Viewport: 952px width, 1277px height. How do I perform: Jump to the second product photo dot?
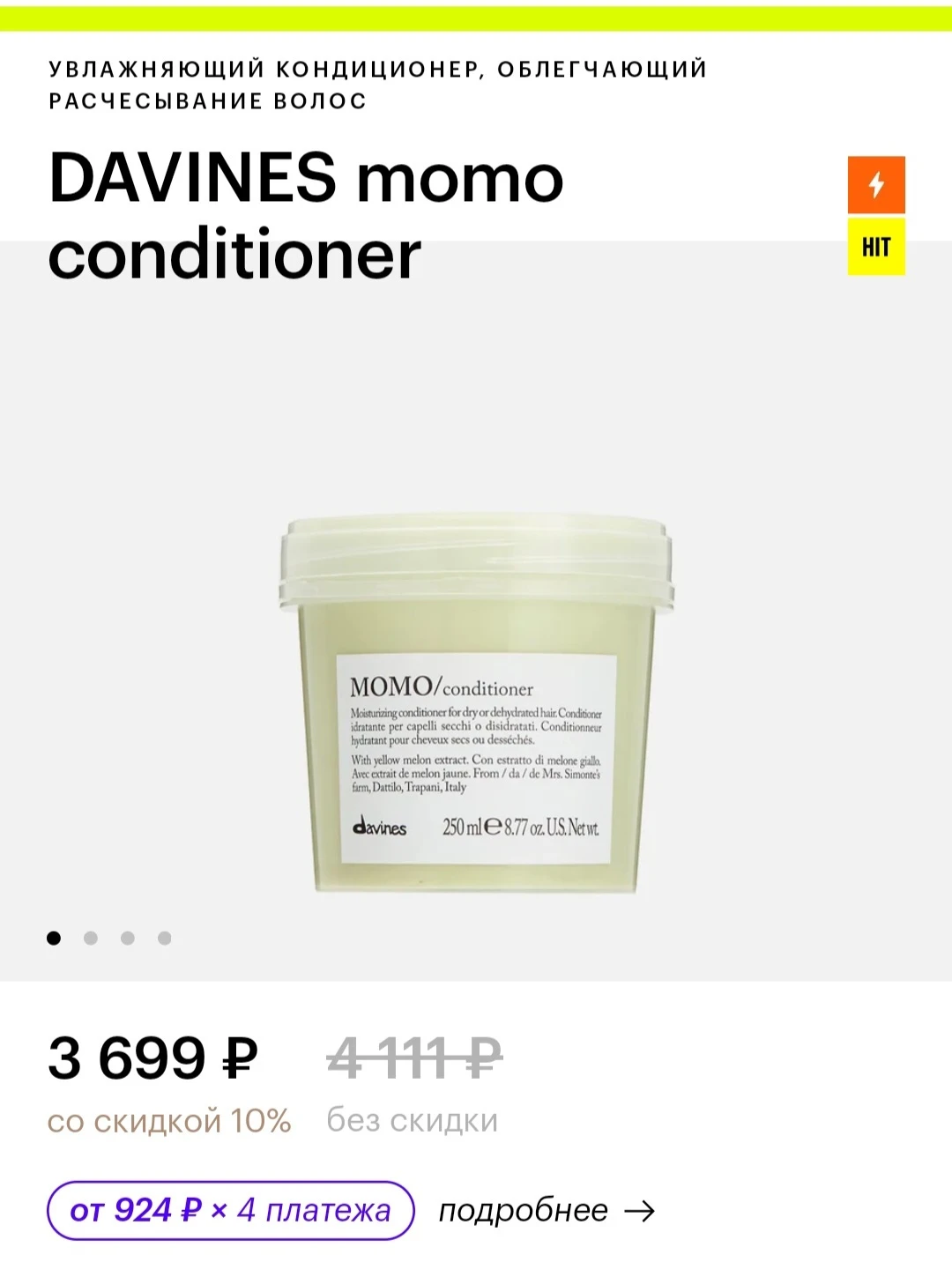click(x=91, y=938)
